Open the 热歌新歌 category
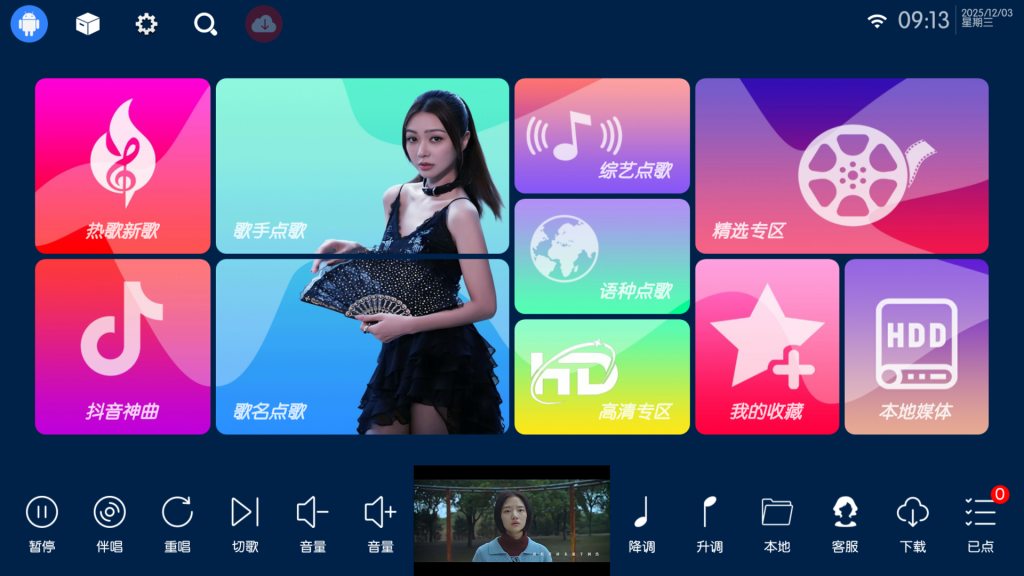Viewport: 1024px width, 576px height. pyautogui.click(x=122, y=166)
